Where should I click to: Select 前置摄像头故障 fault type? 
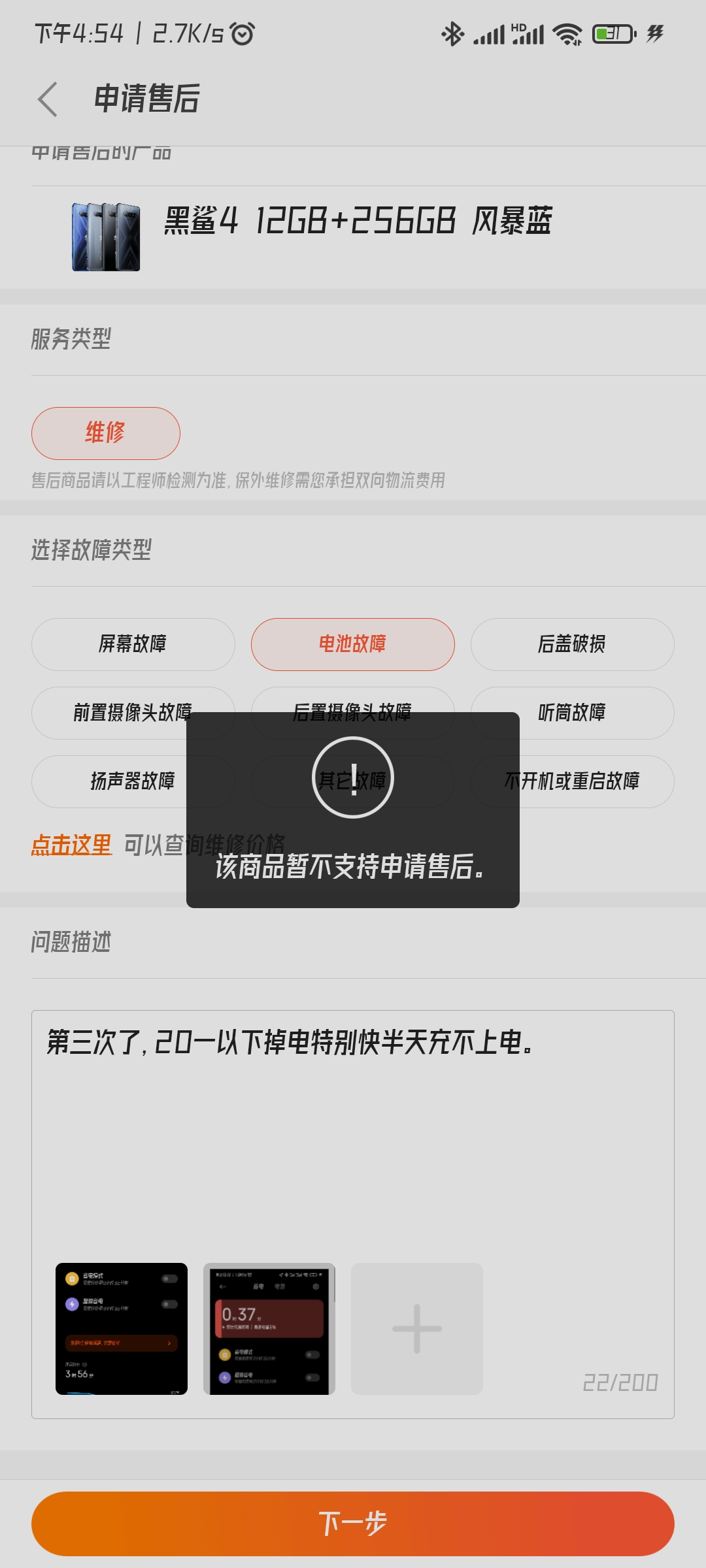(x=133, y=713)
